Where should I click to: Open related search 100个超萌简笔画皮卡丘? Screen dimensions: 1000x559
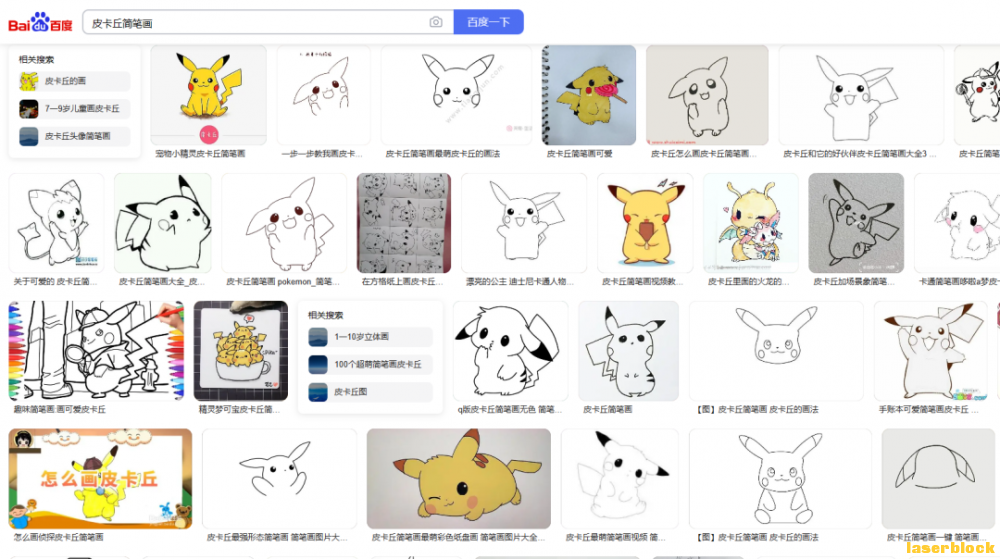pos(370,364)
